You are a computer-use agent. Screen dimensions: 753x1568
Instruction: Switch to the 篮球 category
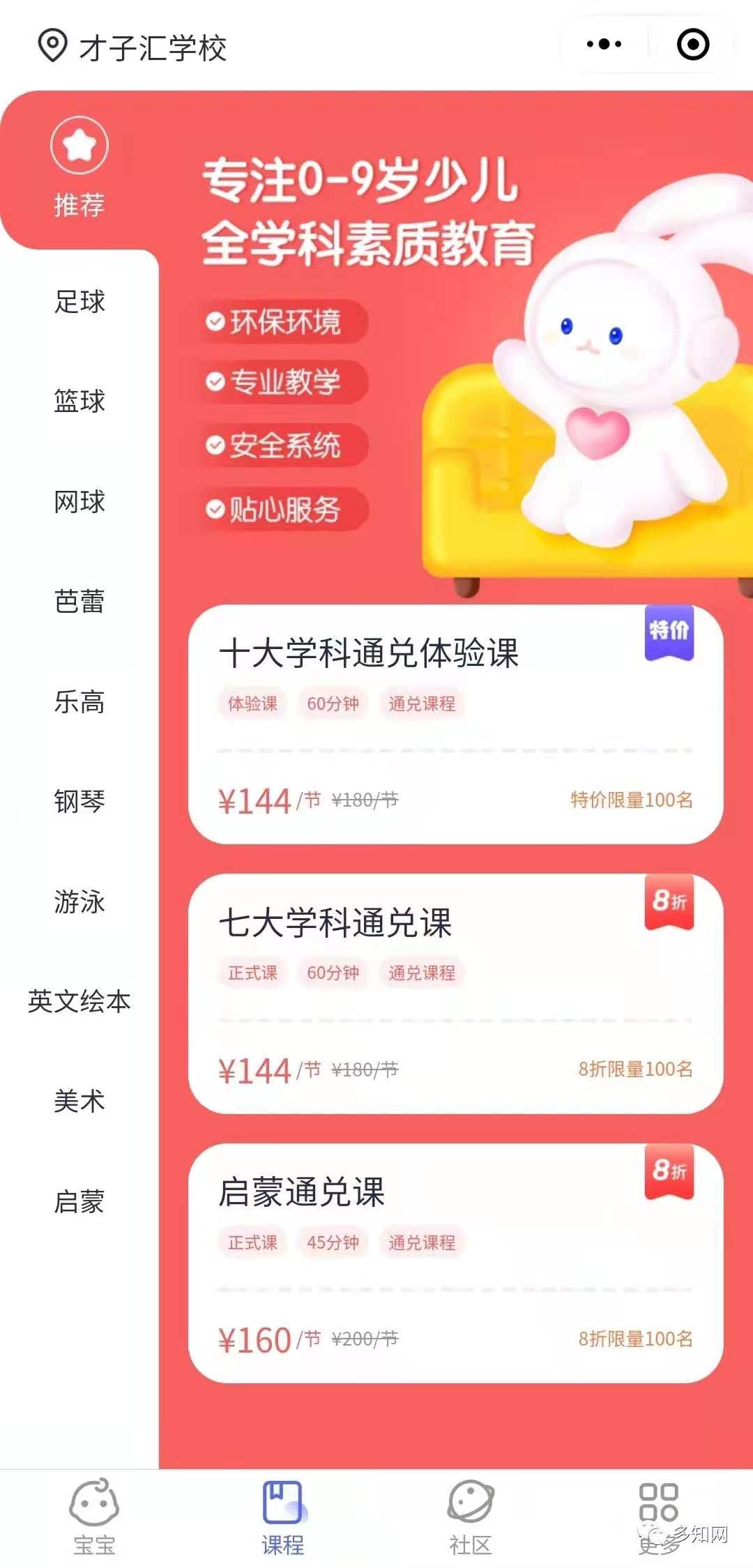(79, 402)
